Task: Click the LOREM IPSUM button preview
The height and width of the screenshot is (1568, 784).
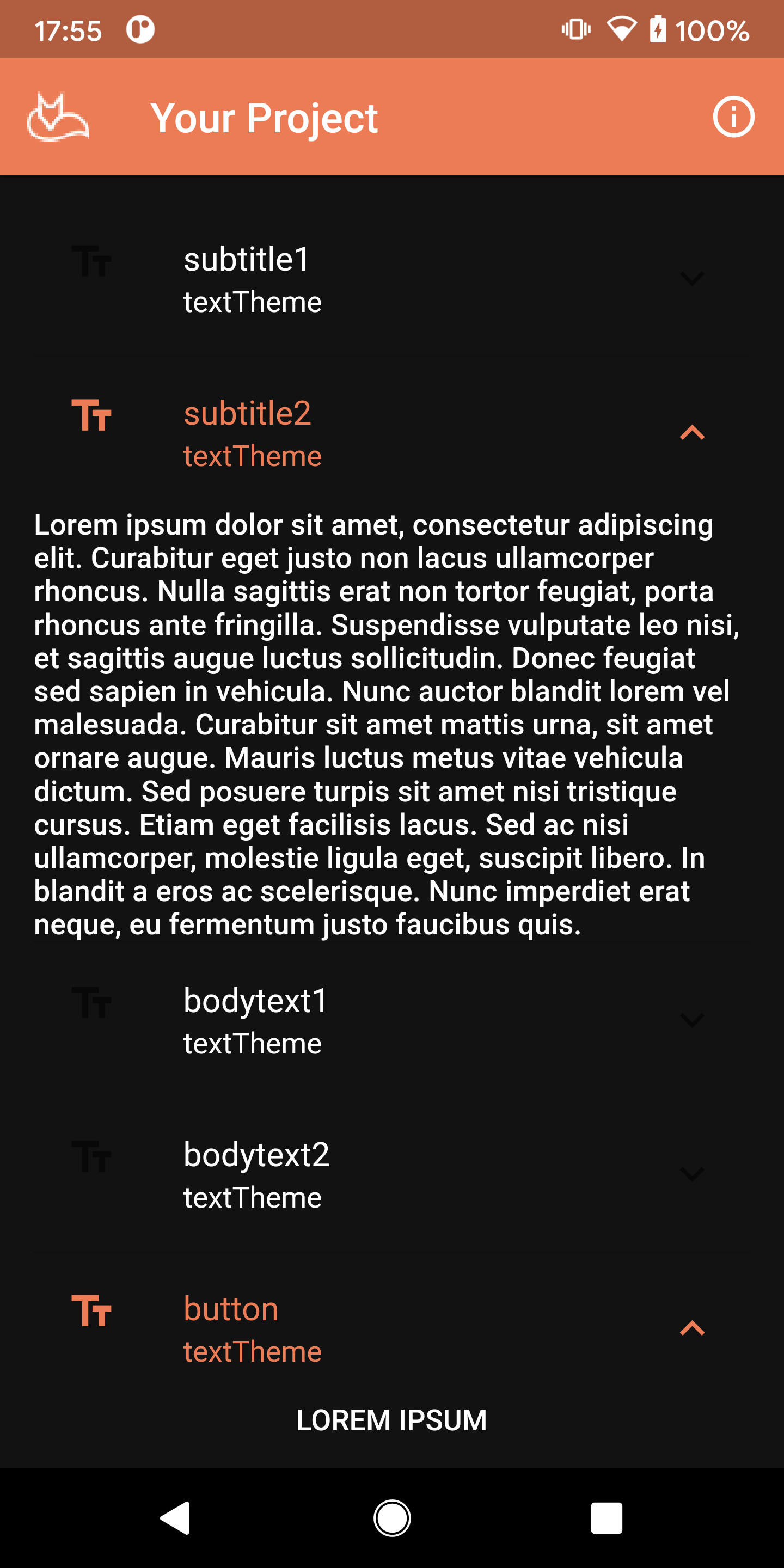Action: pyautogui.click(x=391, y=1420)
